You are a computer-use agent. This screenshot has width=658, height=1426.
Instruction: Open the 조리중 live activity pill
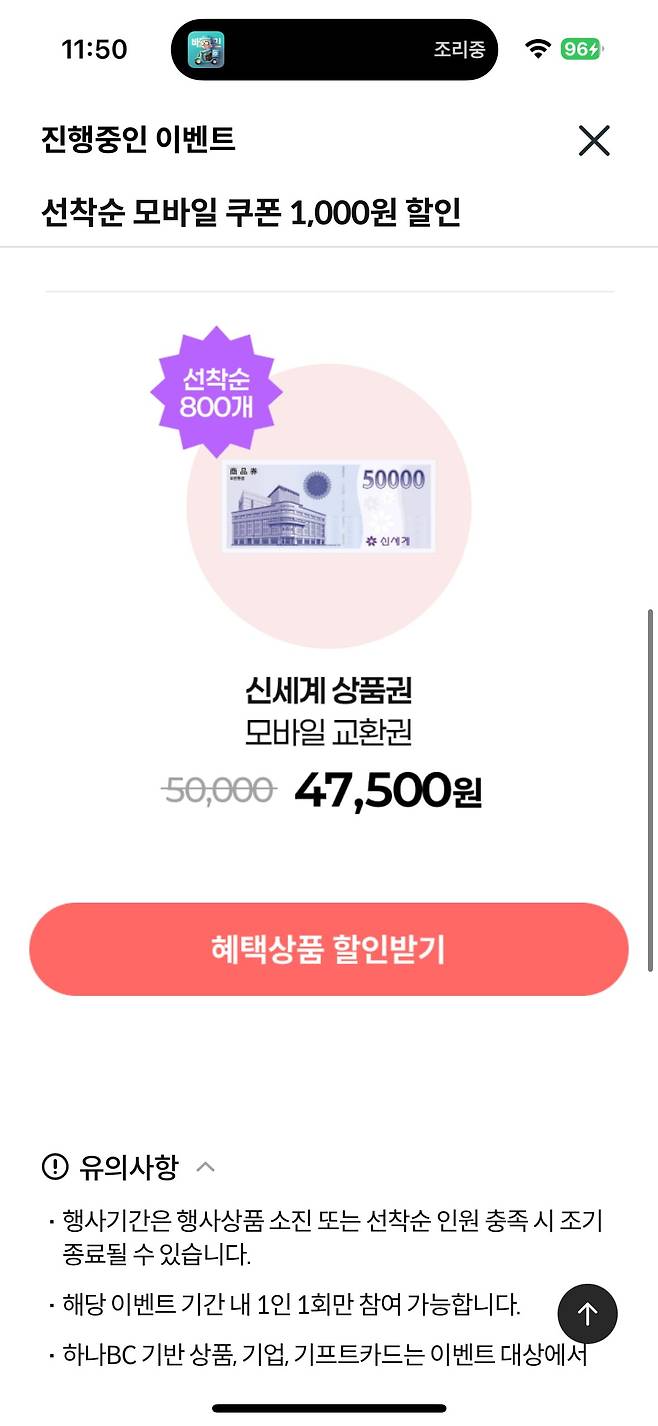pos(335,49)
